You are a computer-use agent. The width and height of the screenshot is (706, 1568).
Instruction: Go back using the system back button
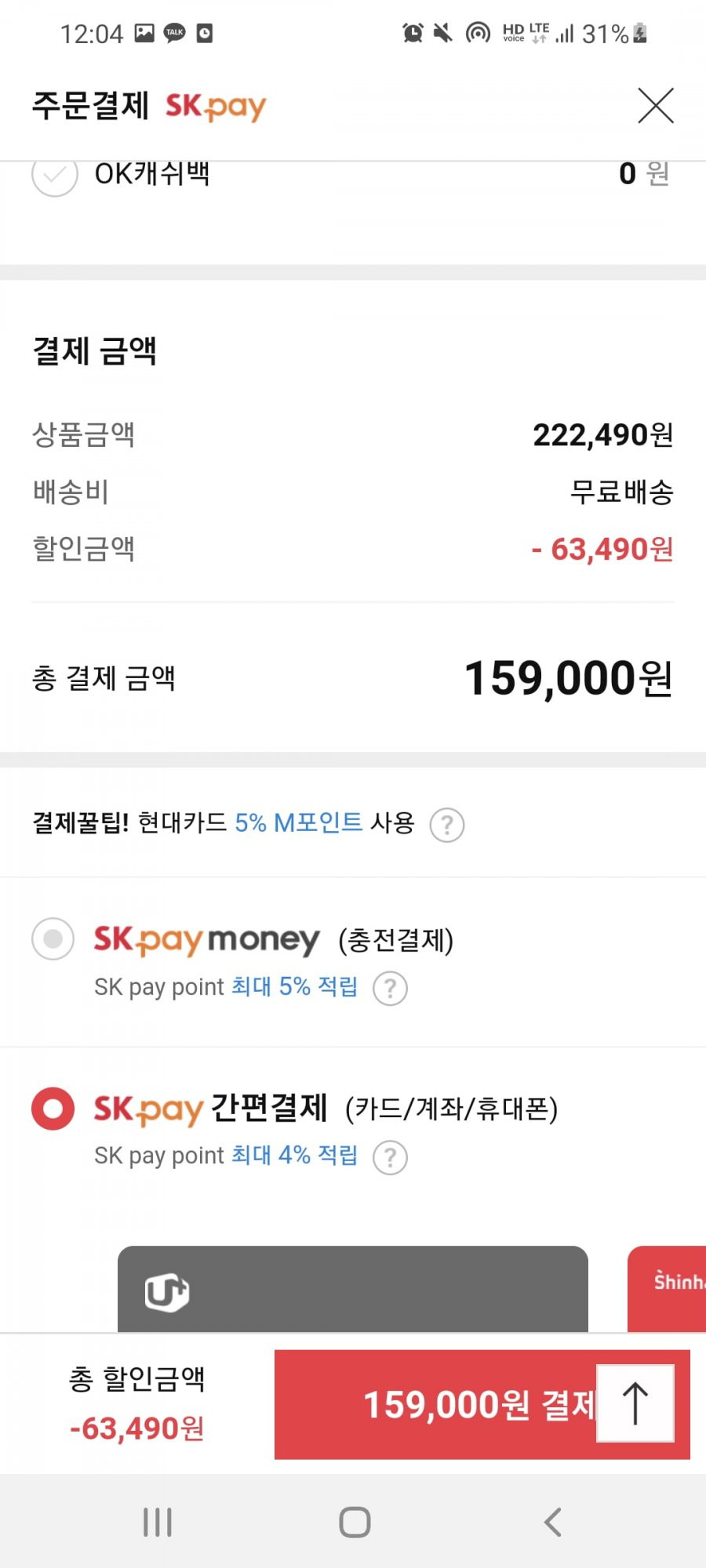(x=552, y=1522)
